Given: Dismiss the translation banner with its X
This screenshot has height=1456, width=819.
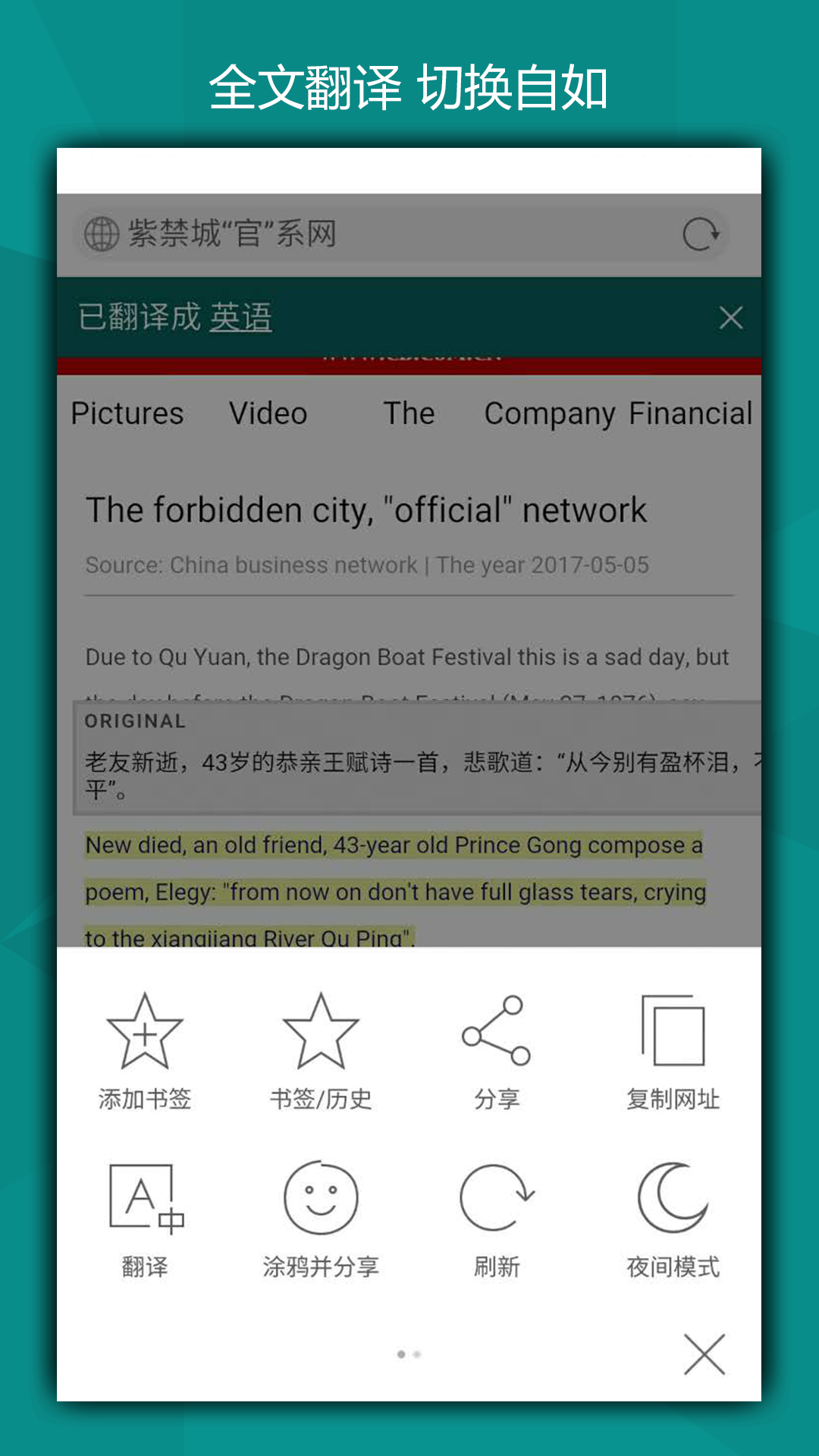Looking at the screenshot, I should click(730, 318).
